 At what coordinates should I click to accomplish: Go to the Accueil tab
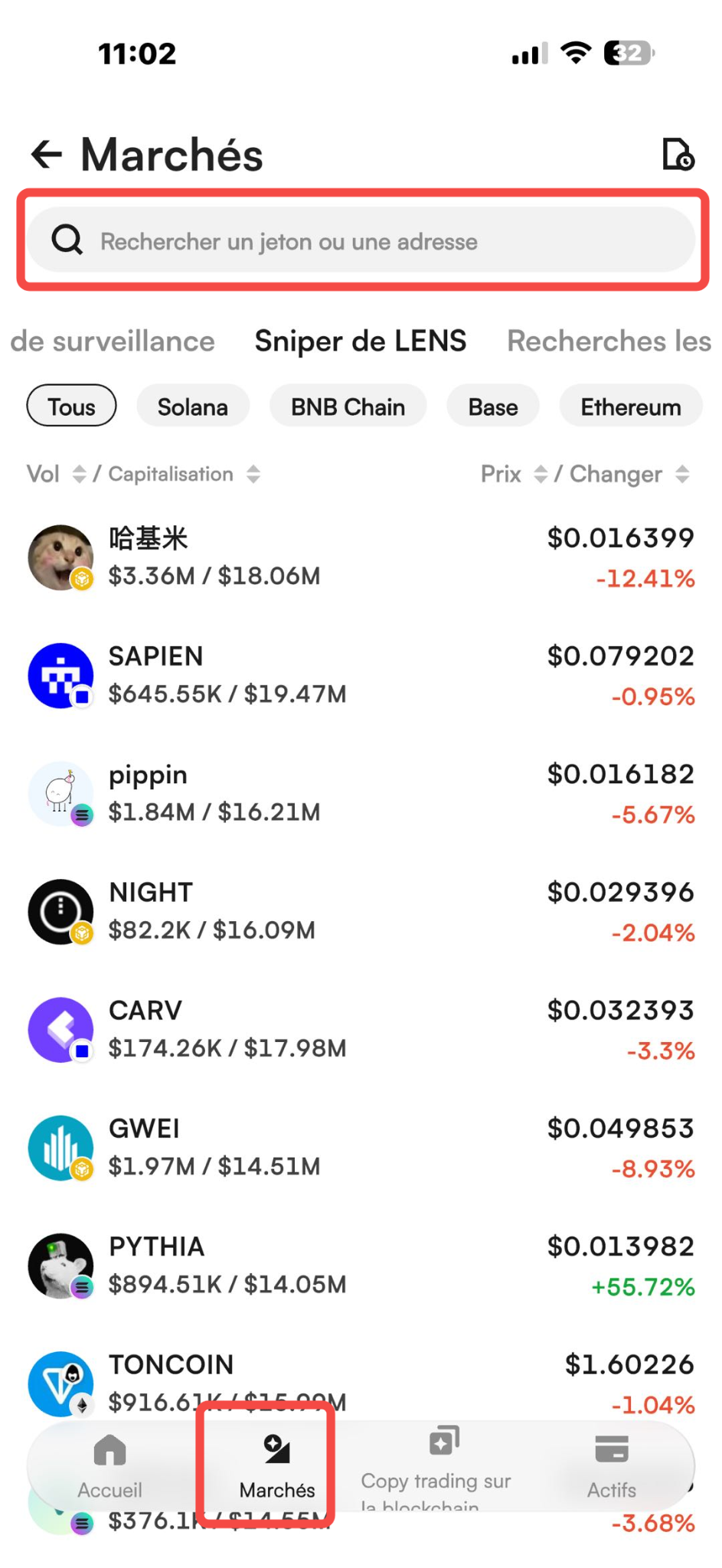tap(109, 1466)
